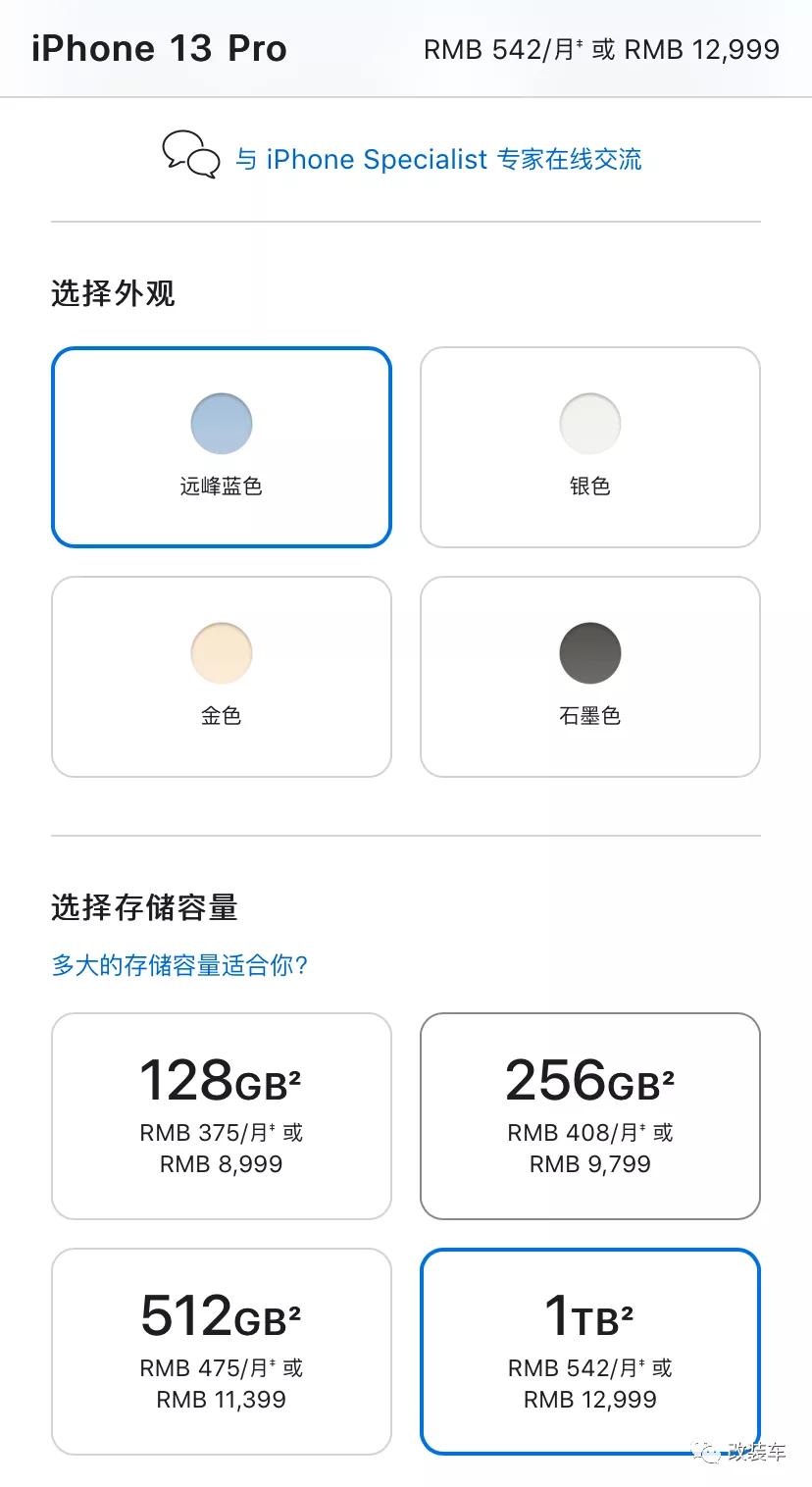Select the 128GB storage option
The image size is (812, 1487).
(x=222, y=1115)
